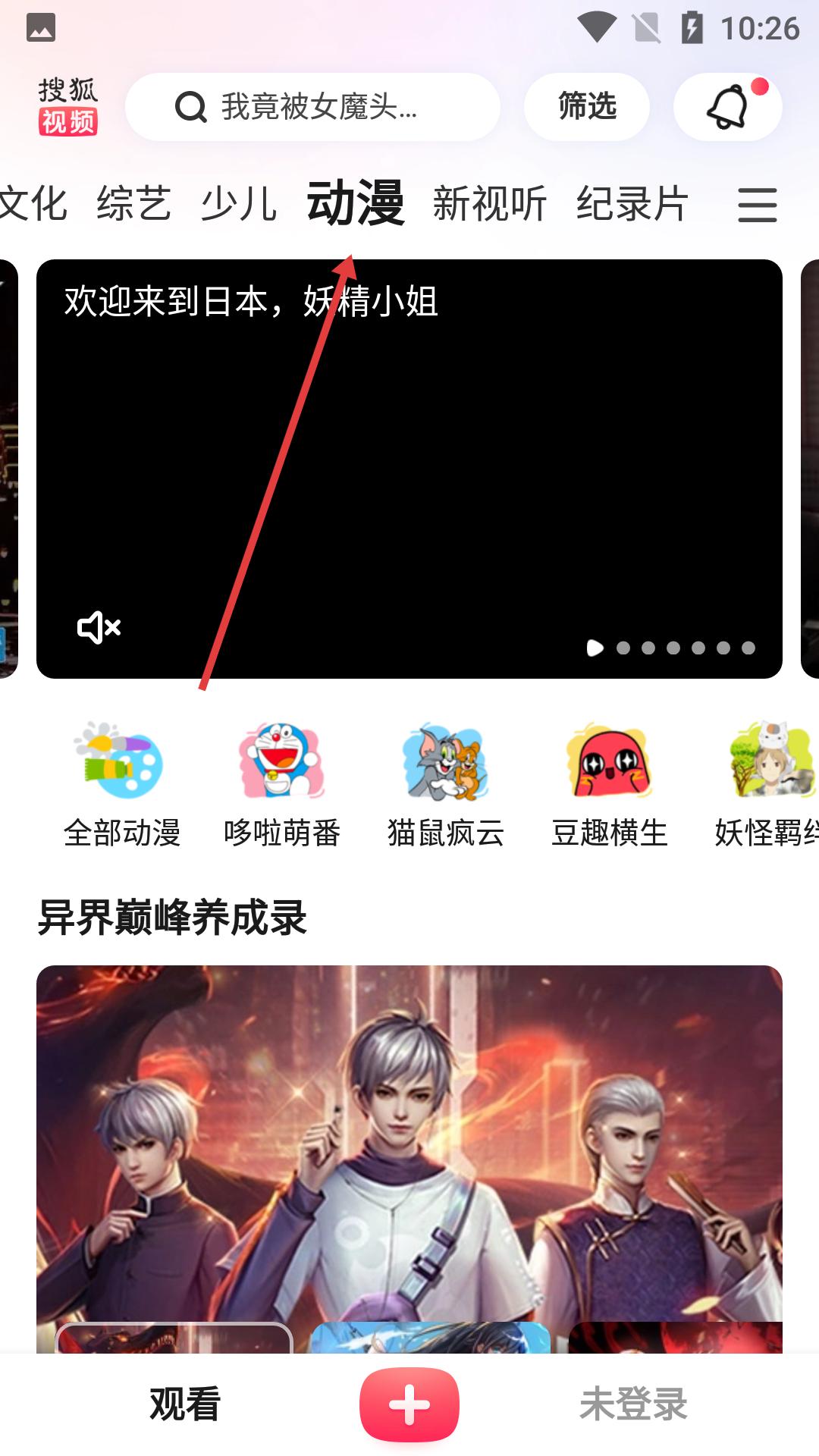
Task: Tap the 搜狐视频 logo
Action: [68, 107]
